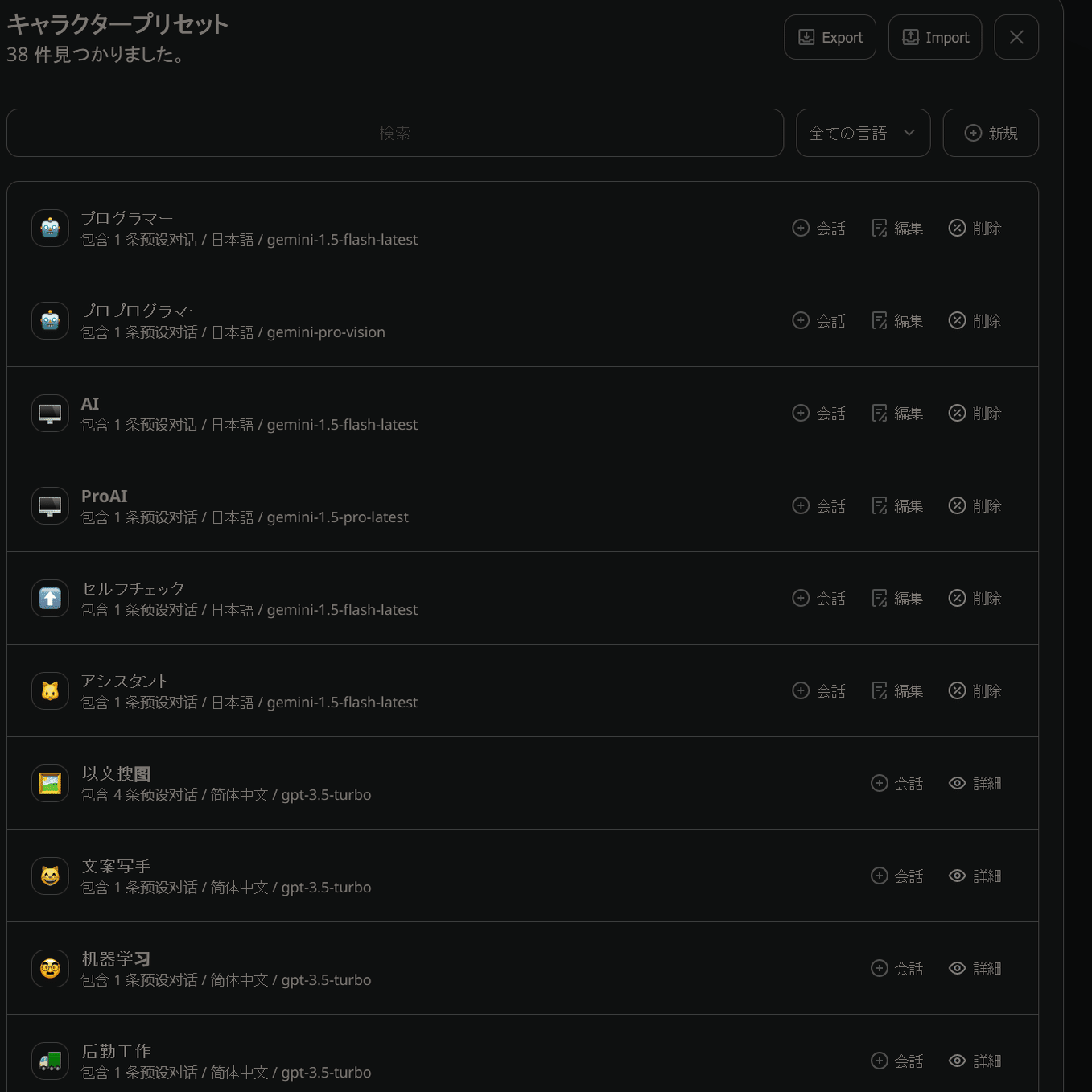Viewport: 1092px width, 1092px height.
Task: Tap the Import button
Action: pos(934,37)
